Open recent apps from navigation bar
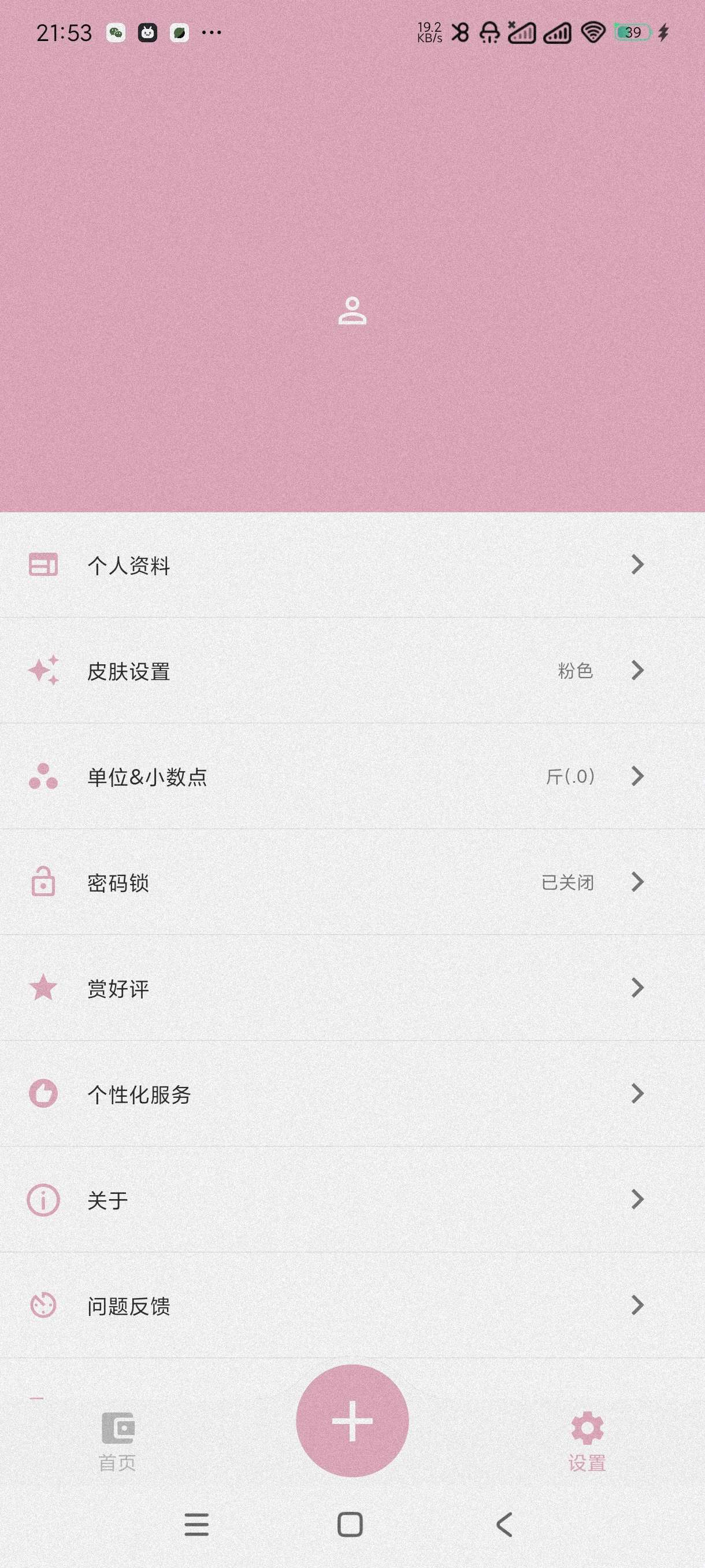The width and height of the screenshot is (705, 1568). point(196,1525)
